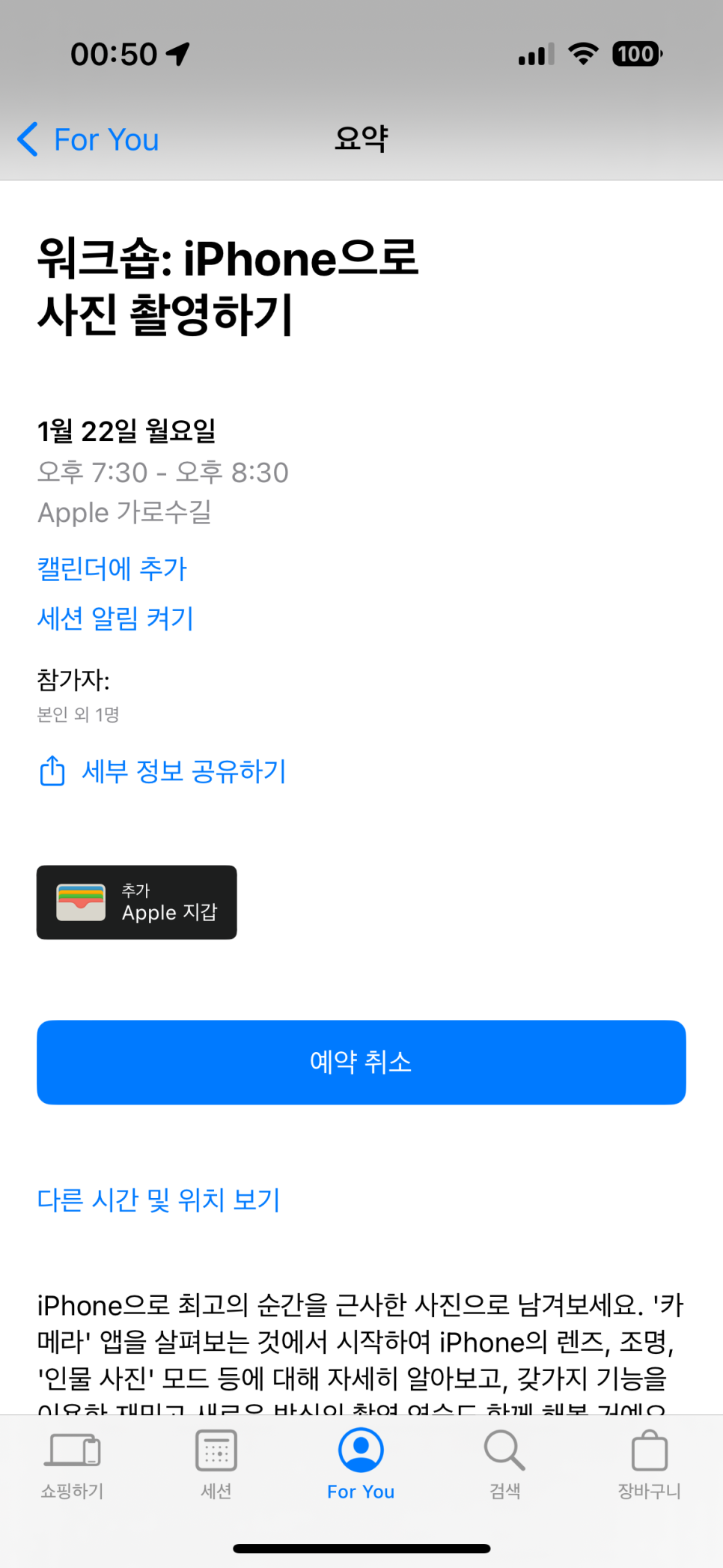Switch to the 세션 tab
Viewport: 723px width, 1568px height.
tap(216, 1464)
